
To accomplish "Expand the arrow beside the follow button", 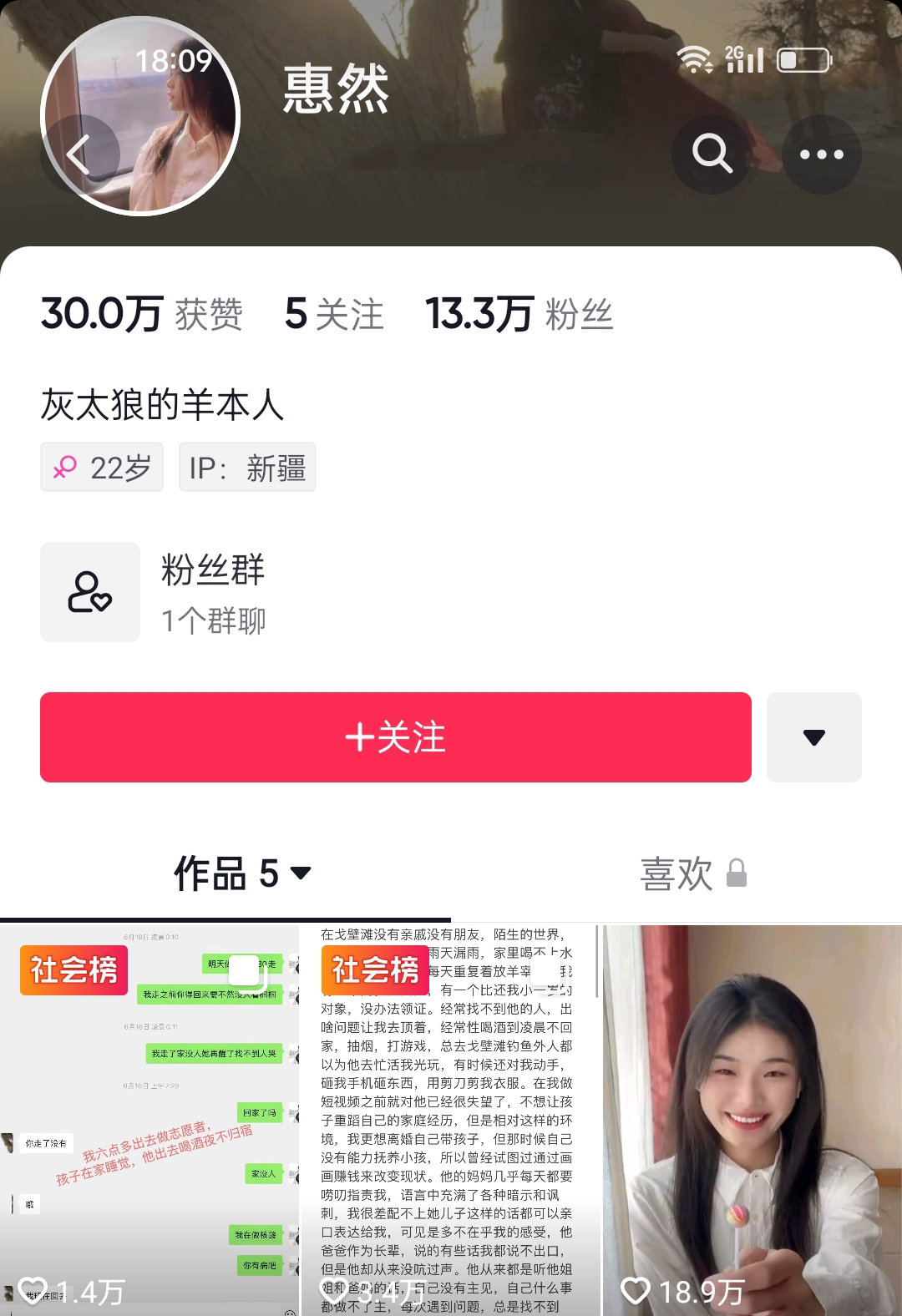I will point(813,736).
